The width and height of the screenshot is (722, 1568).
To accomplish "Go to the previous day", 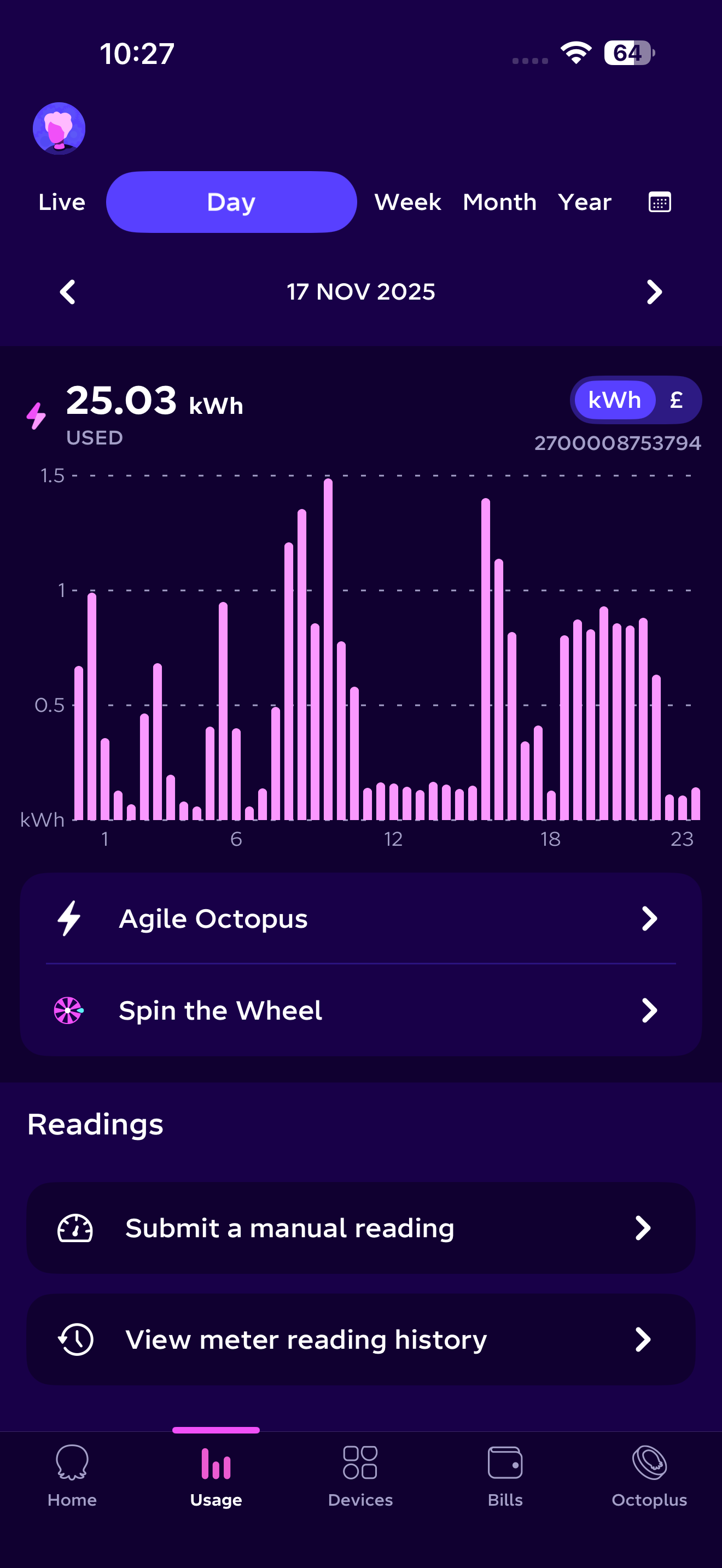I will (x=68, y=292).
